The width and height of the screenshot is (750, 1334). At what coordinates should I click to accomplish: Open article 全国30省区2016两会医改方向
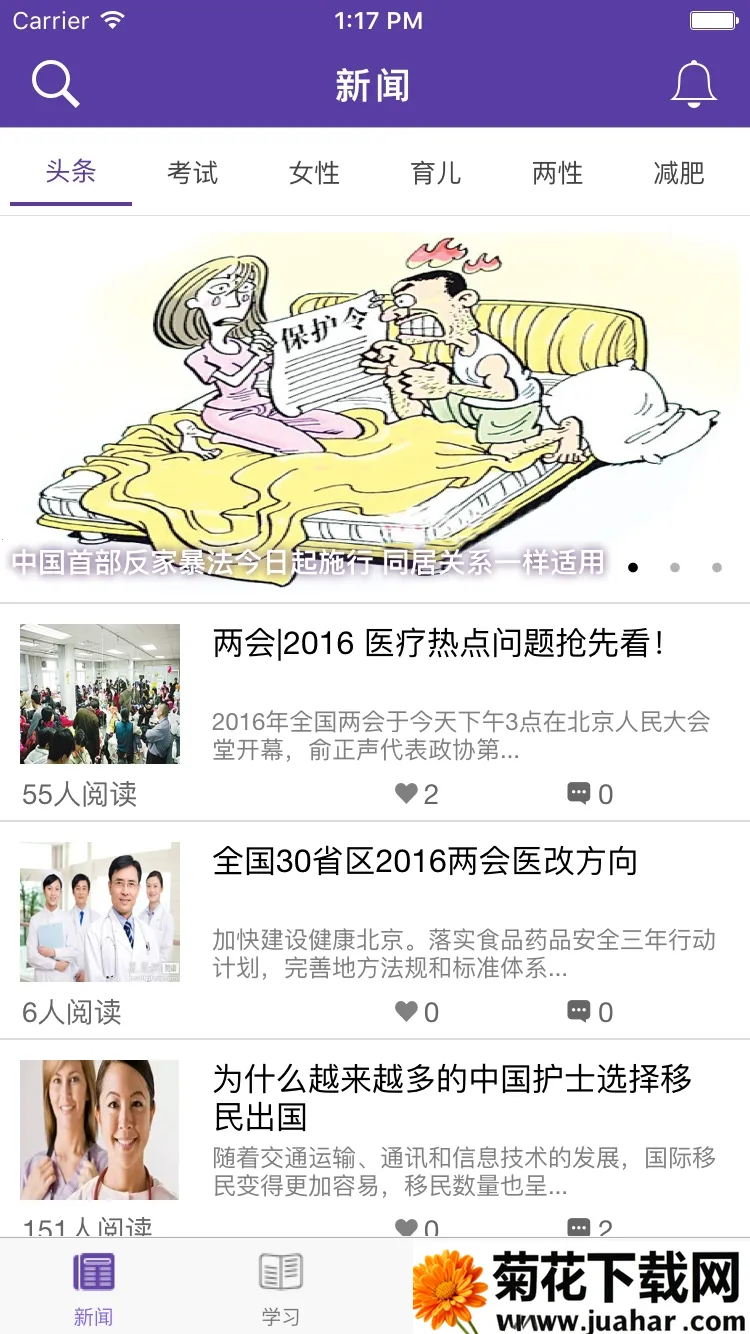(x=425, y=862)
